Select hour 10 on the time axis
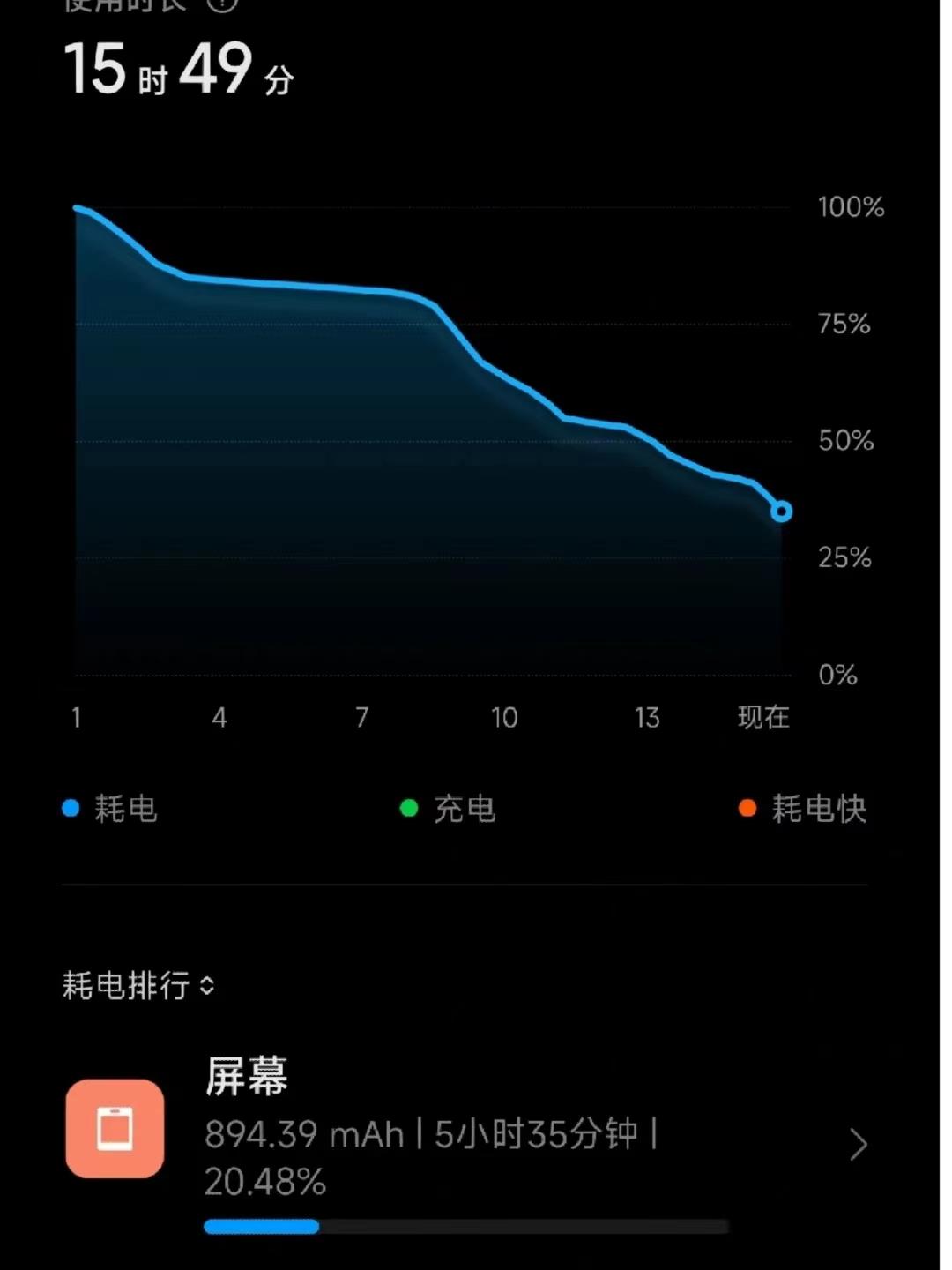 [504, 718]
